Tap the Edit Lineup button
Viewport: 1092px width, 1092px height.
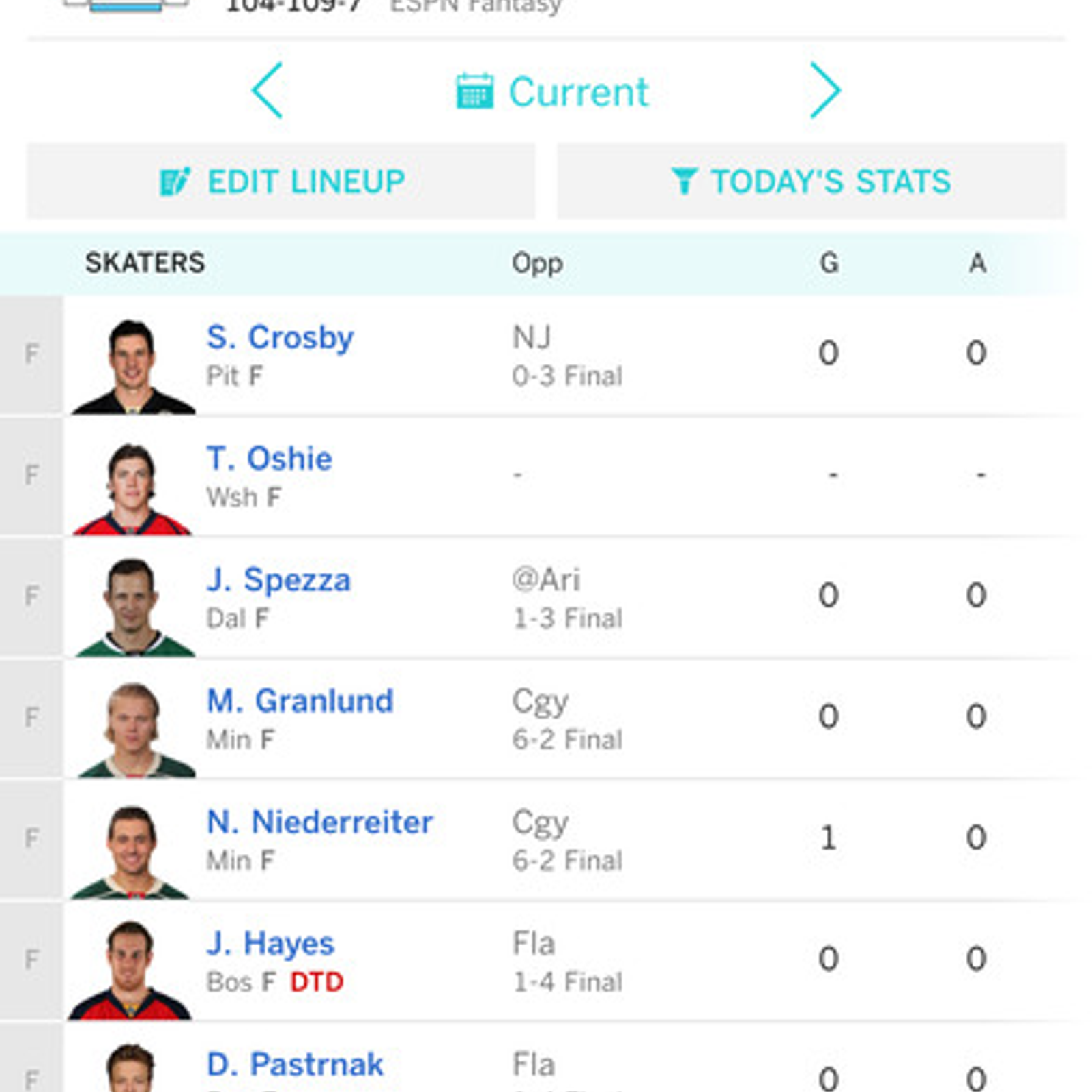click(x=281, y=182)
